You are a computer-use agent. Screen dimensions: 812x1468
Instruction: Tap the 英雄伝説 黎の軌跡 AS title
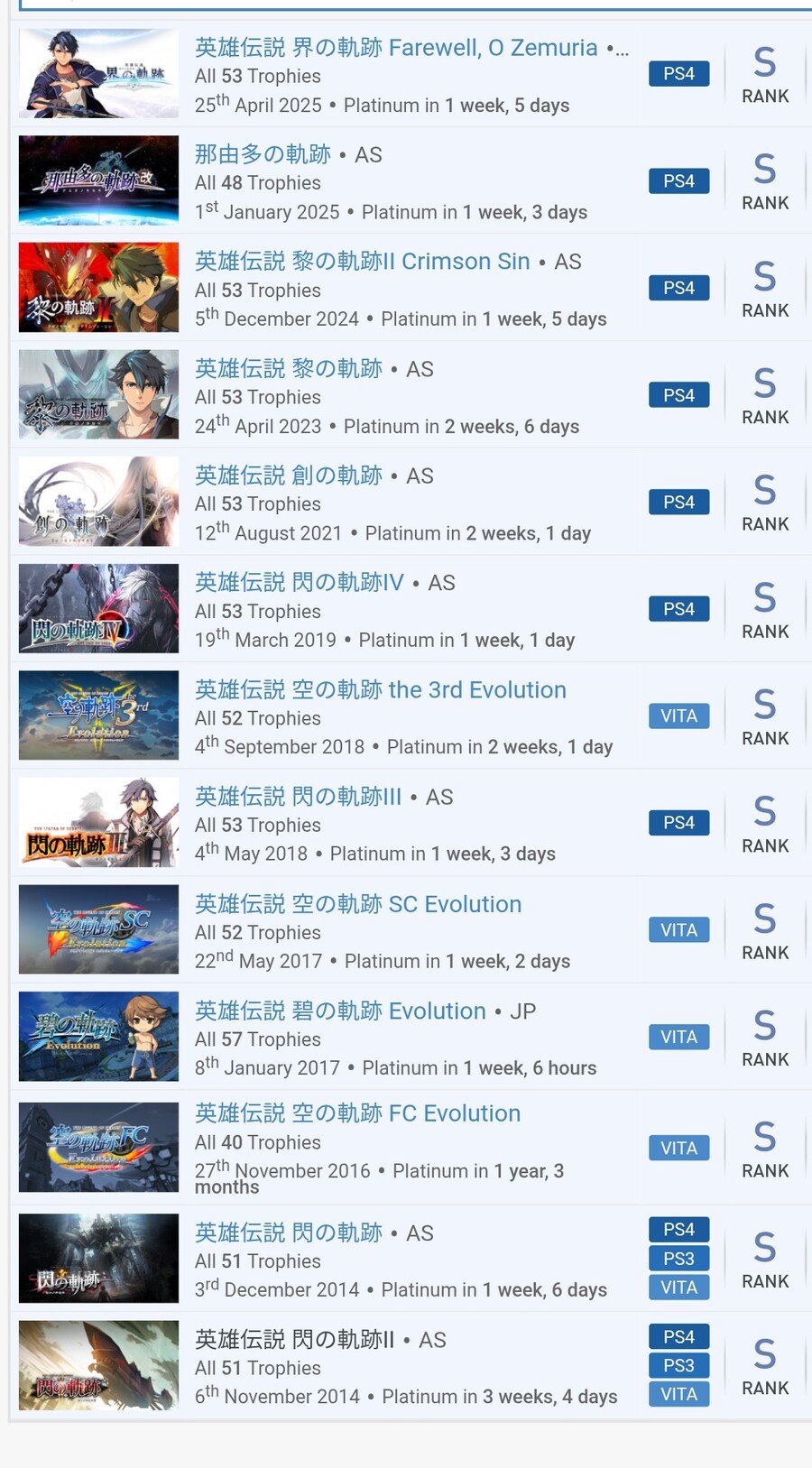coord(289,369)
